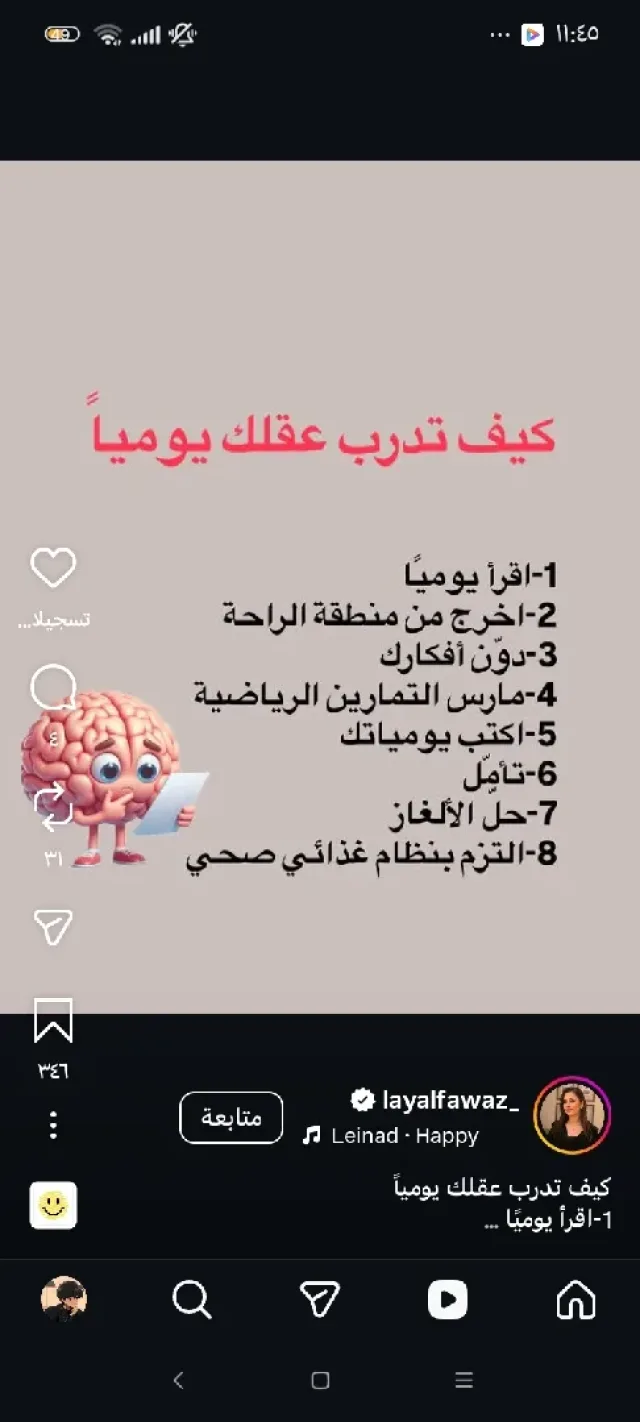Switch to the Reels tab
The width and height of the screenshot is (640, 1422).
448,1299
